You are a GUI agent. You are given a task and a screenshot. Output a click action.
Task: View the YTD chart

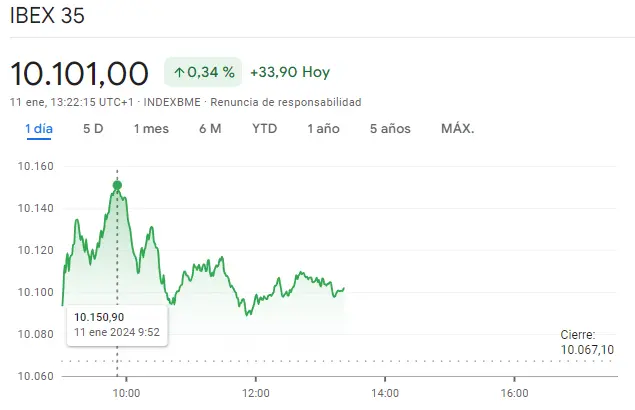click(x=265, y=129)
